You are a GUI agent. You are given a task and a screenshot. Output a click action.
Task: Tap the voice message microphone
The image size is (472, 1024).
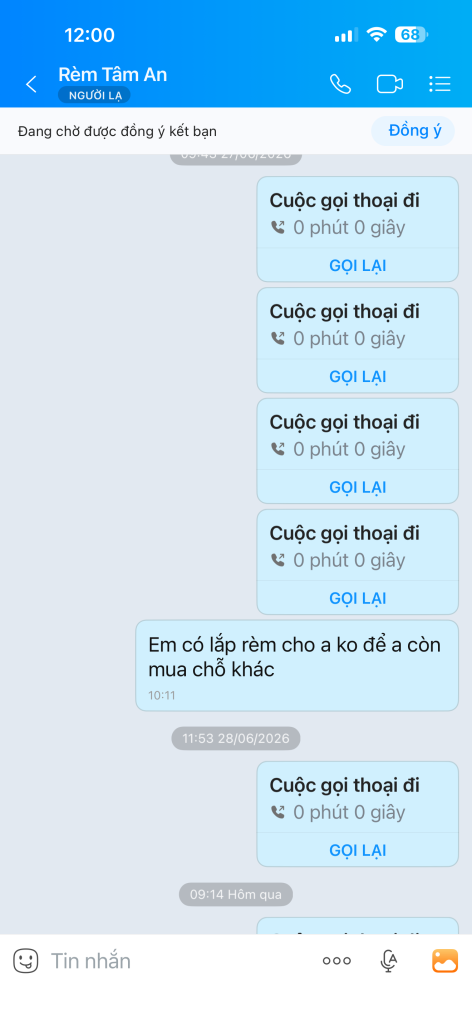click(389, 961)
